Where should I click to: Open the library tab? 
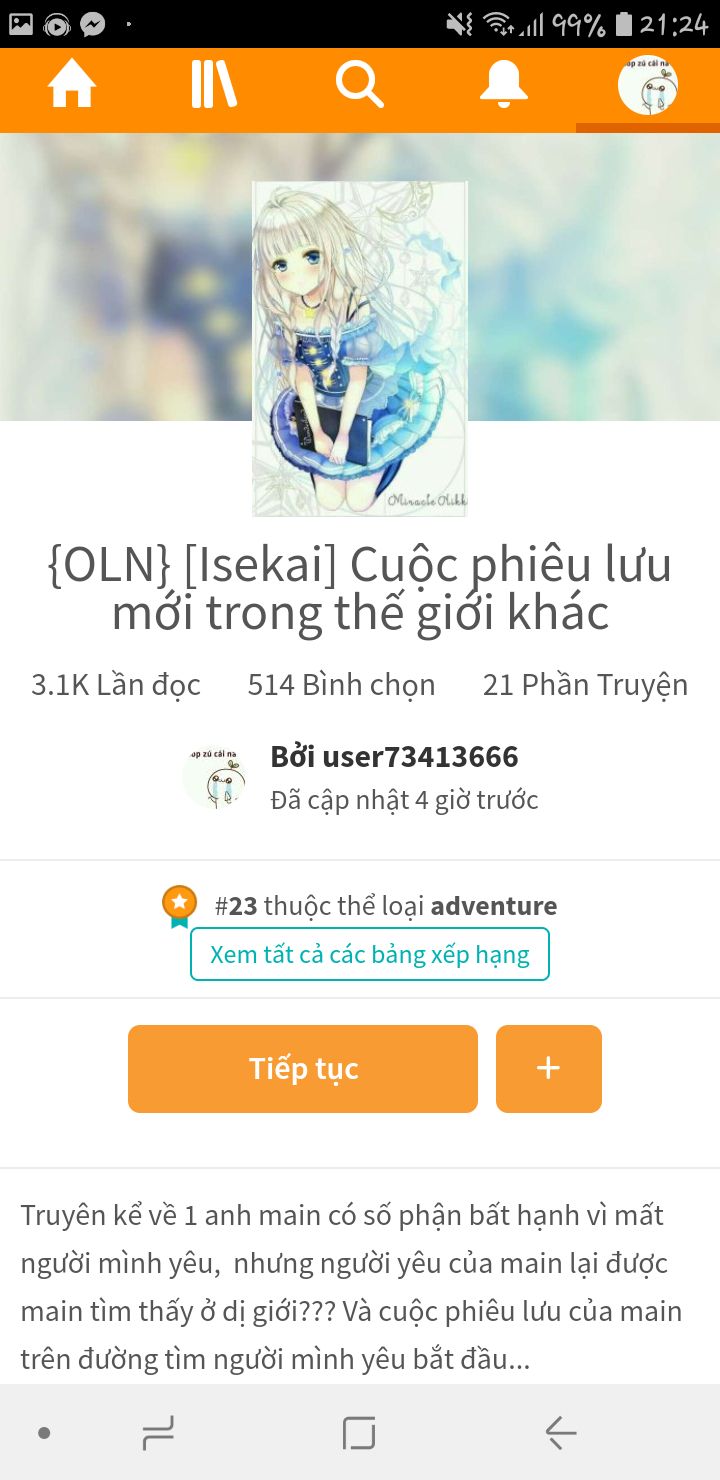coord(214,85)
